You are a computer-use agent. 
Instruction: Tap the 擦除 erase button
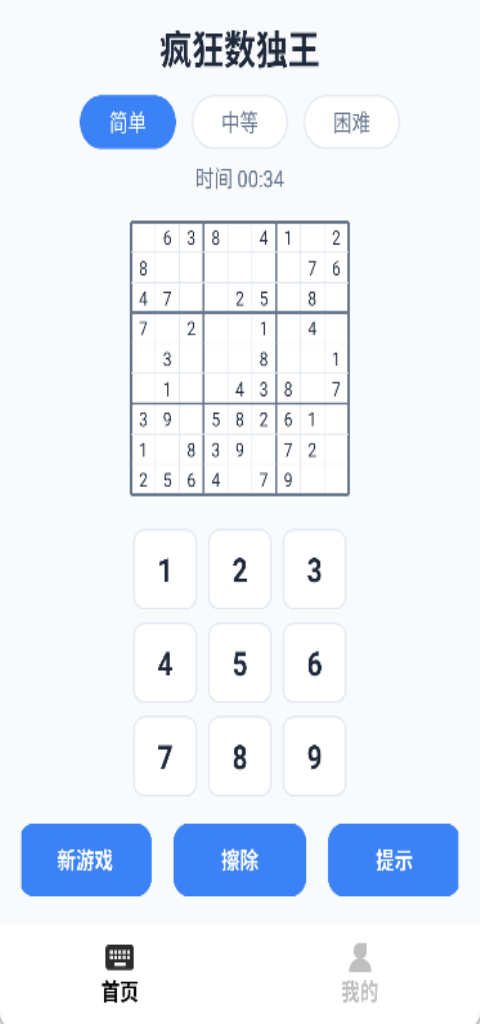tap(240, 860)
